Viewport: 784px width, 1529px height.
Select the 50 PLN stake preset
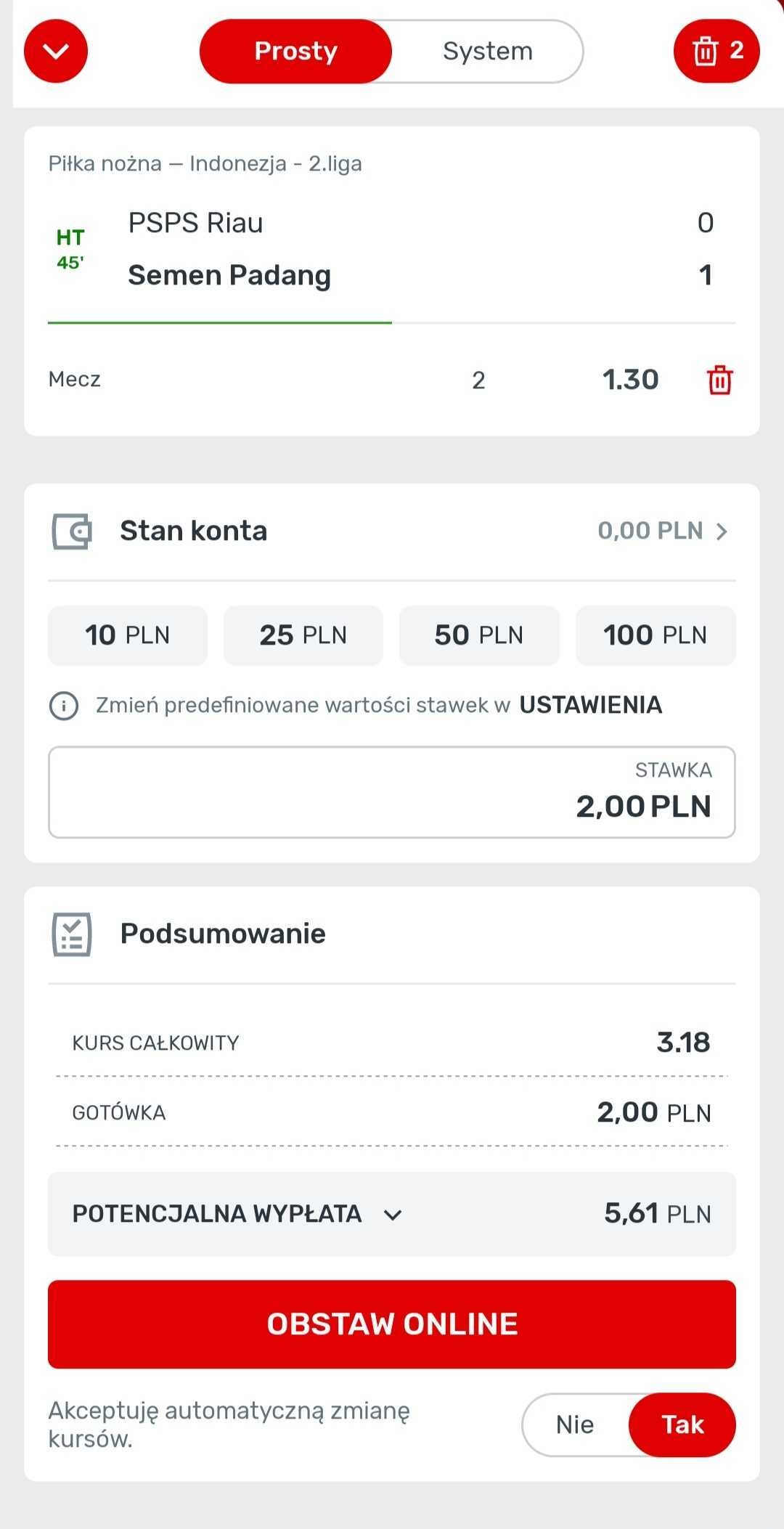[478, 635]
